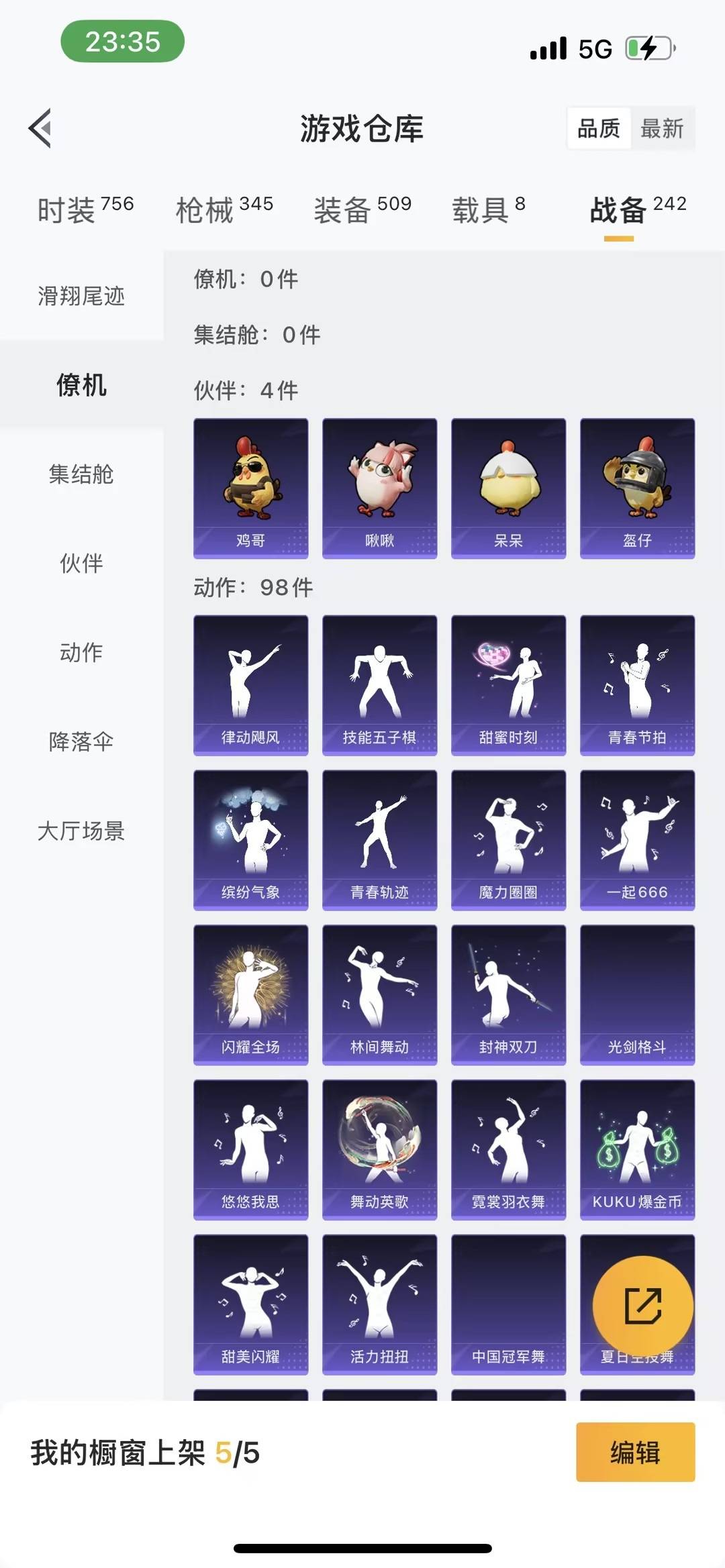Open the 降落伞 sidebar category
725x1568 pixels.
point(81,741)
